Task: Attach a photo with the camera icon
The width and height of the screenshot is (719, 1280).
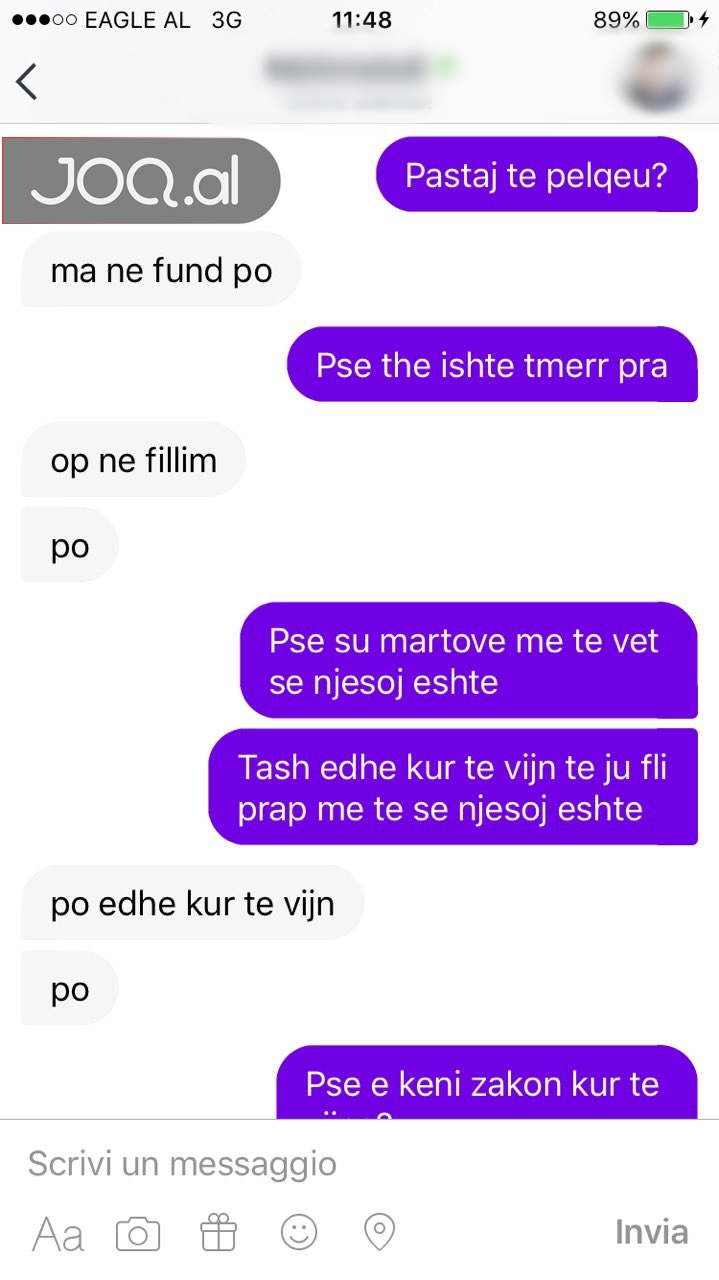Action: [x=138, y=1234]
